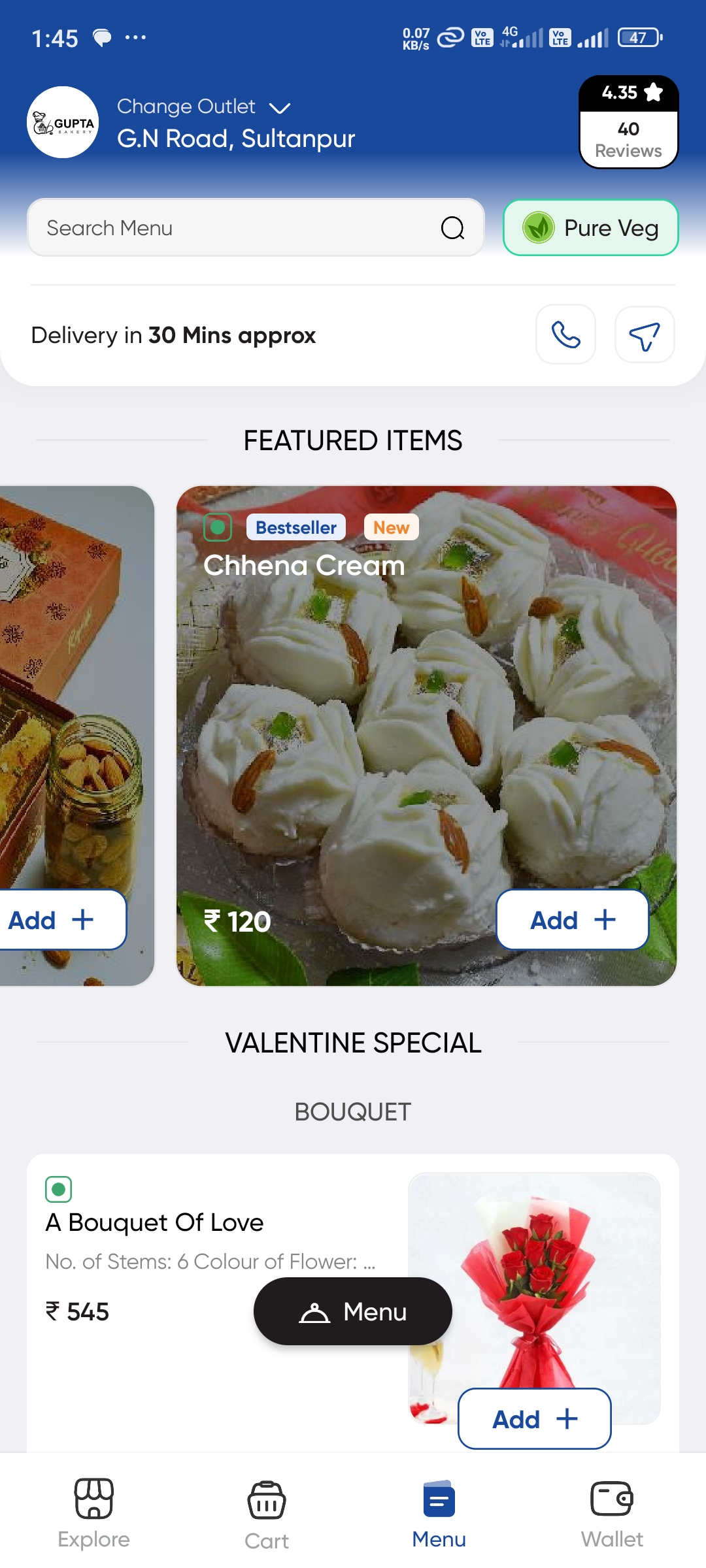Tap the veg indicator on A Bouquet Of Love

coord(59,1190)
